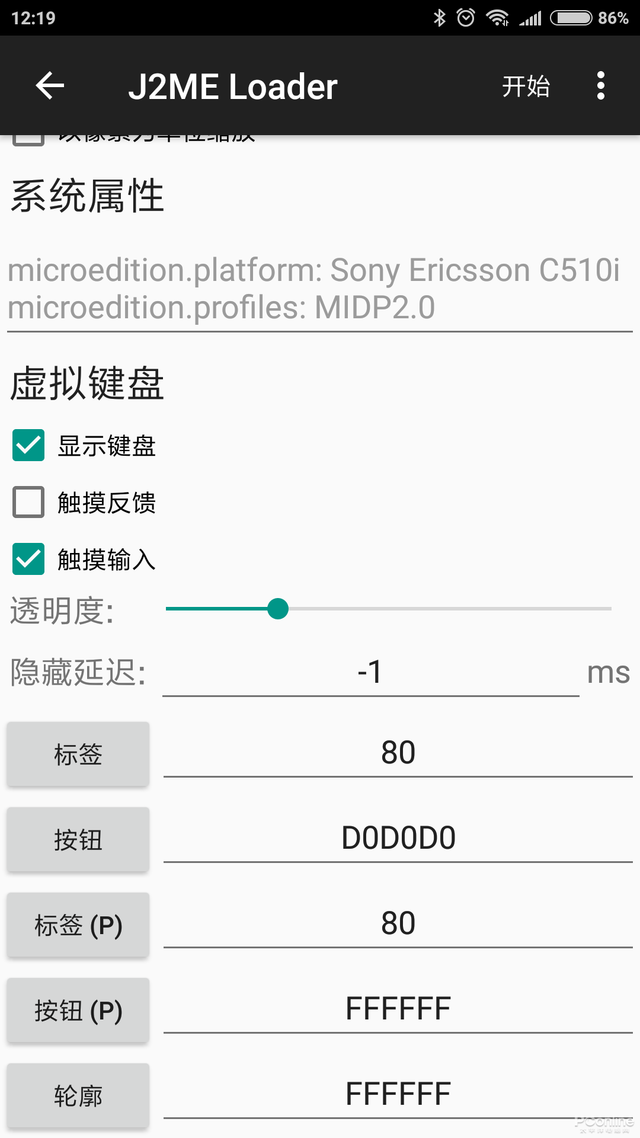The image size is (640, 1138).
Task: Go back using the app bar arrow
Action: click(50, 86)
